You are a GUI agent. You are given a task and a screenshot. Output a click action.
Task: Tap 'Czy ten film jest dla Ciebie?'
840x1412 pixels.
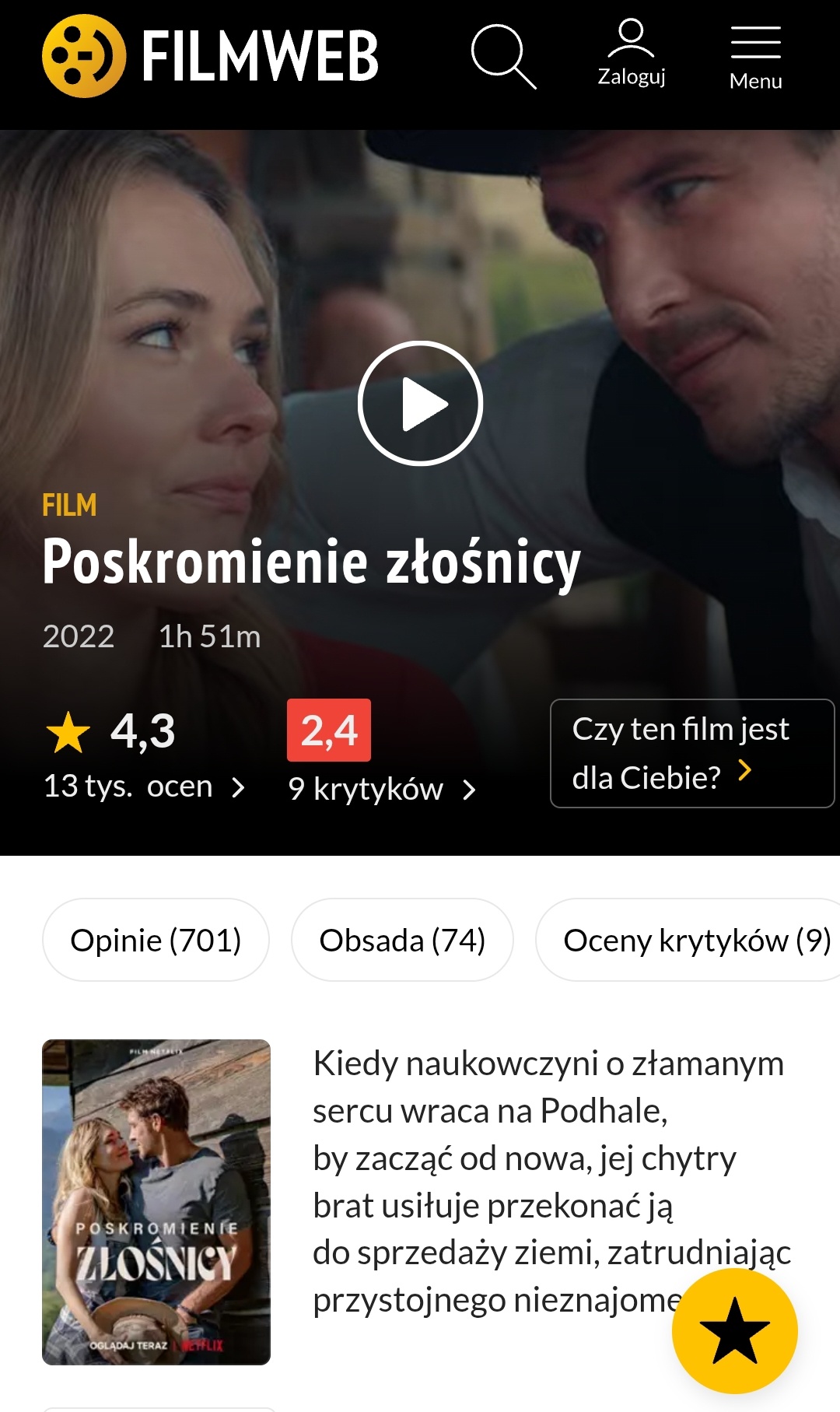[x=691, y=753]
